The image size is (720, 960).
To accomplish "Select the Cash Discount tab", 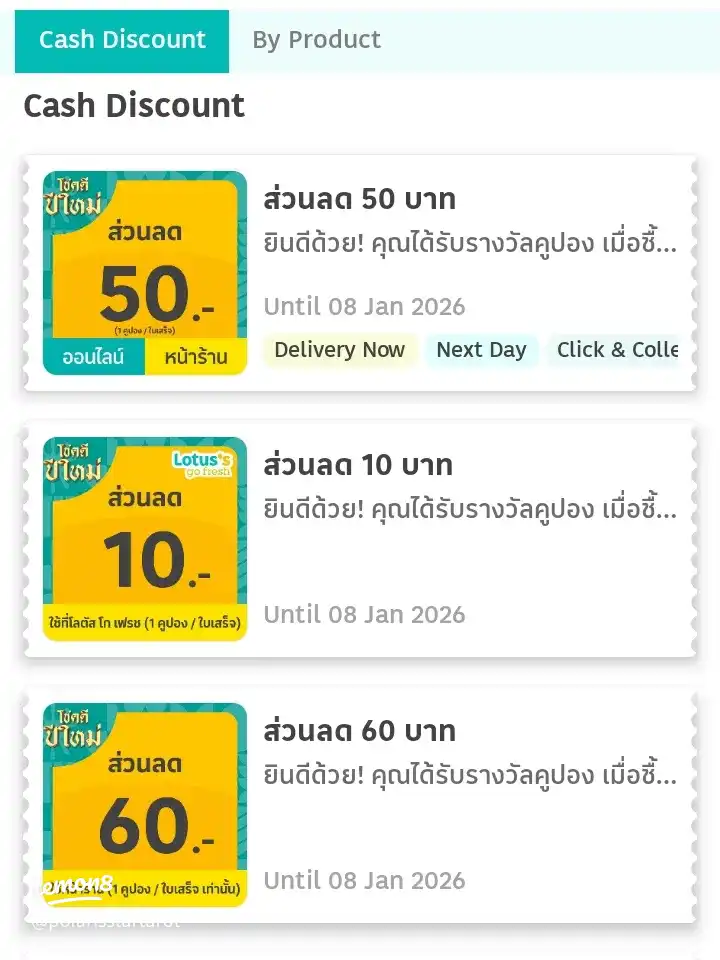I will tap(122, 41).
